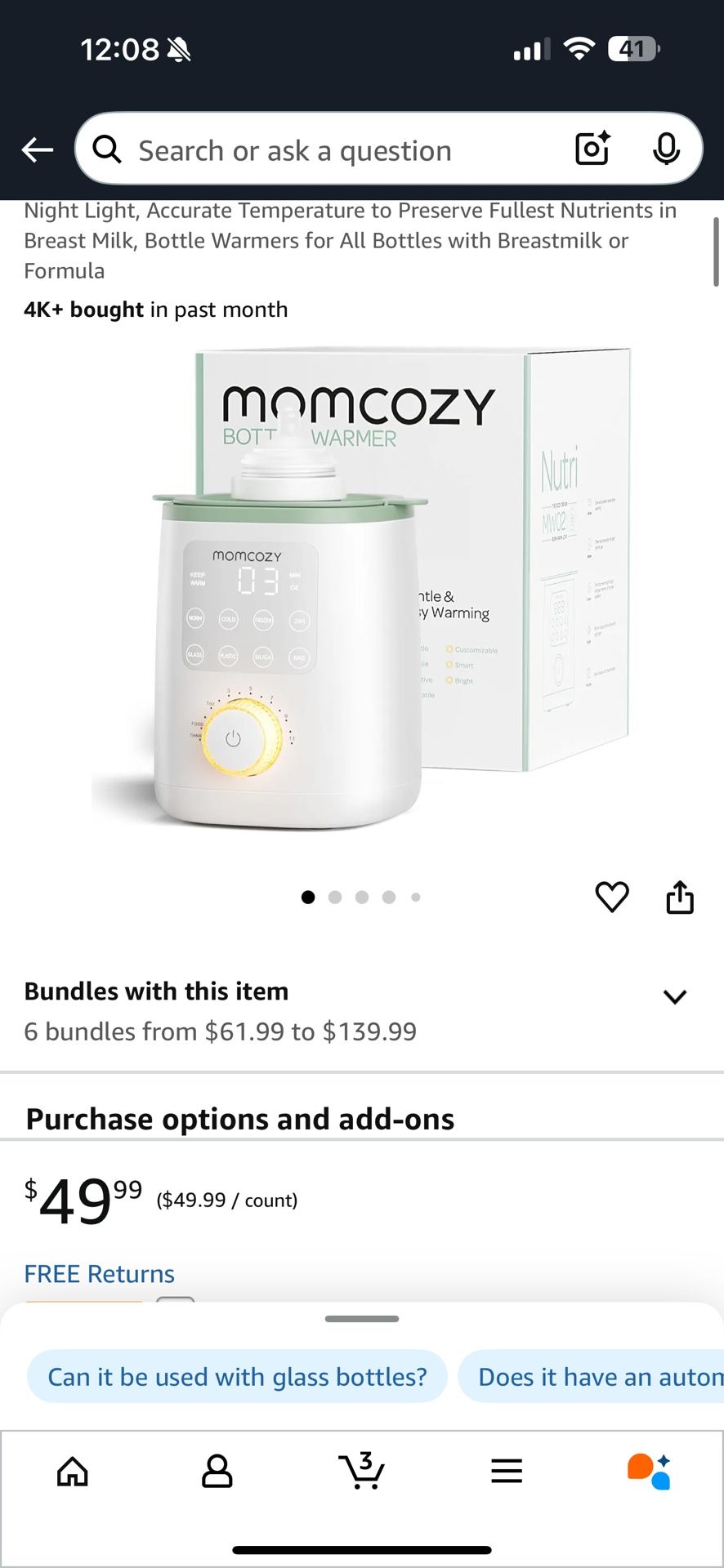The image size is (724, 1568).
Task: Add this item to wish list heart
Action: click(612, 897)
